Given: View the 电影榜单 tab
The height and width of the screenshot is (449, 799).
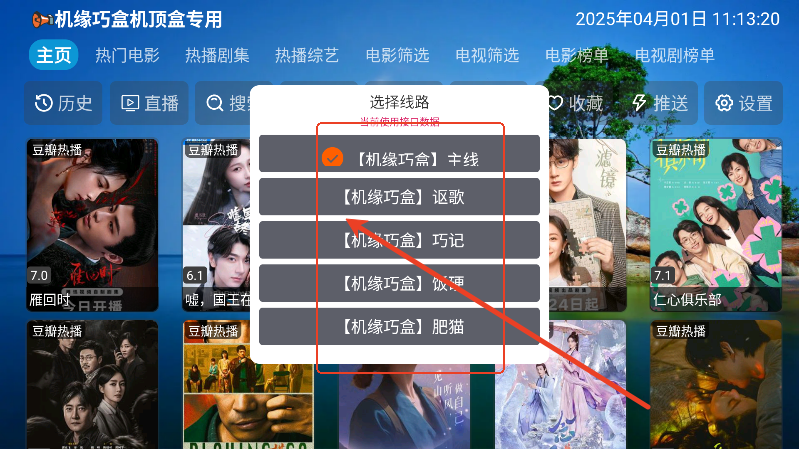Looking at the screenshot, I should (577, 56).
